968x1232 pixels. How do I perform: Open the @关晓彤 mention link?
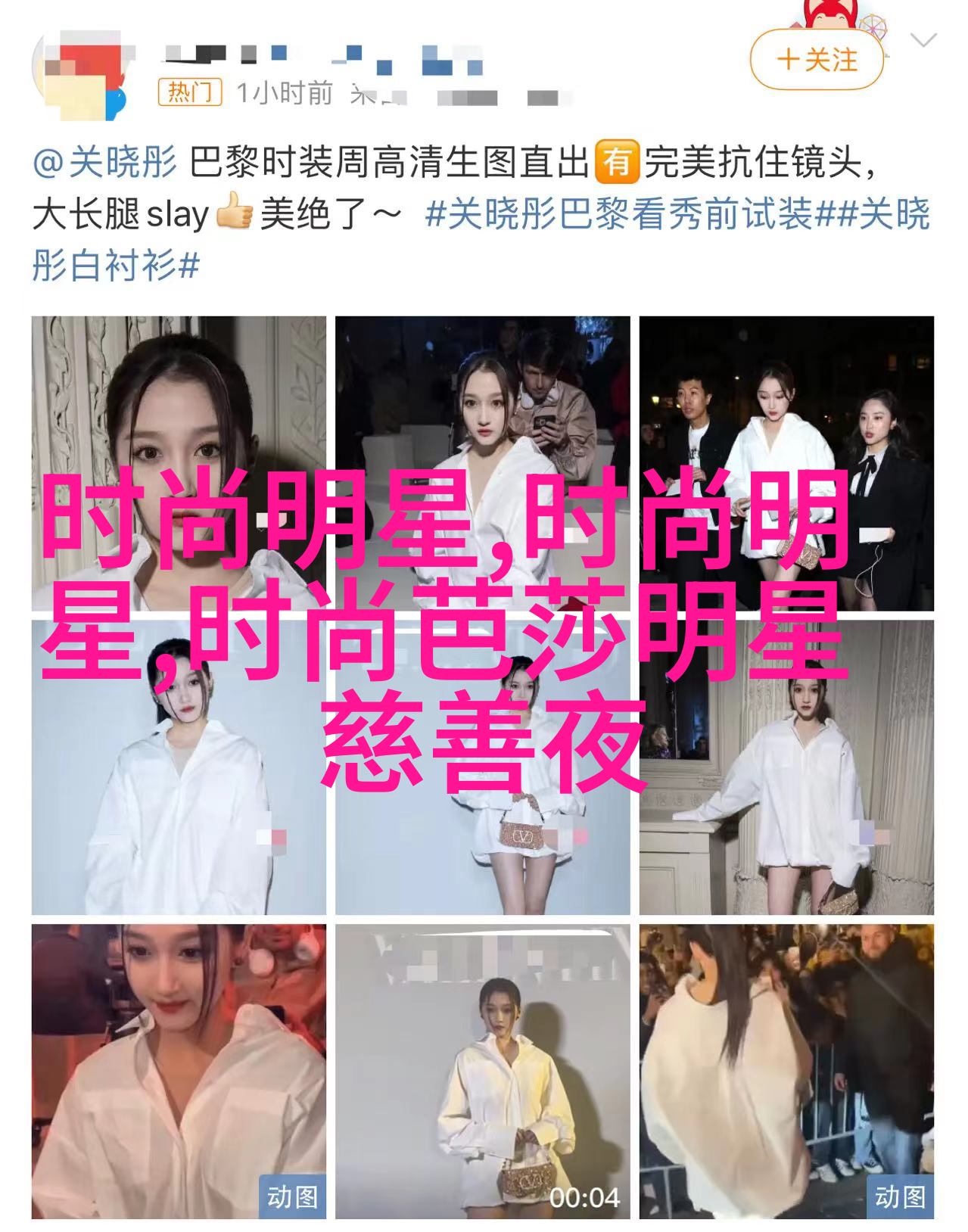pyautogui.click(x=104, y=163)
